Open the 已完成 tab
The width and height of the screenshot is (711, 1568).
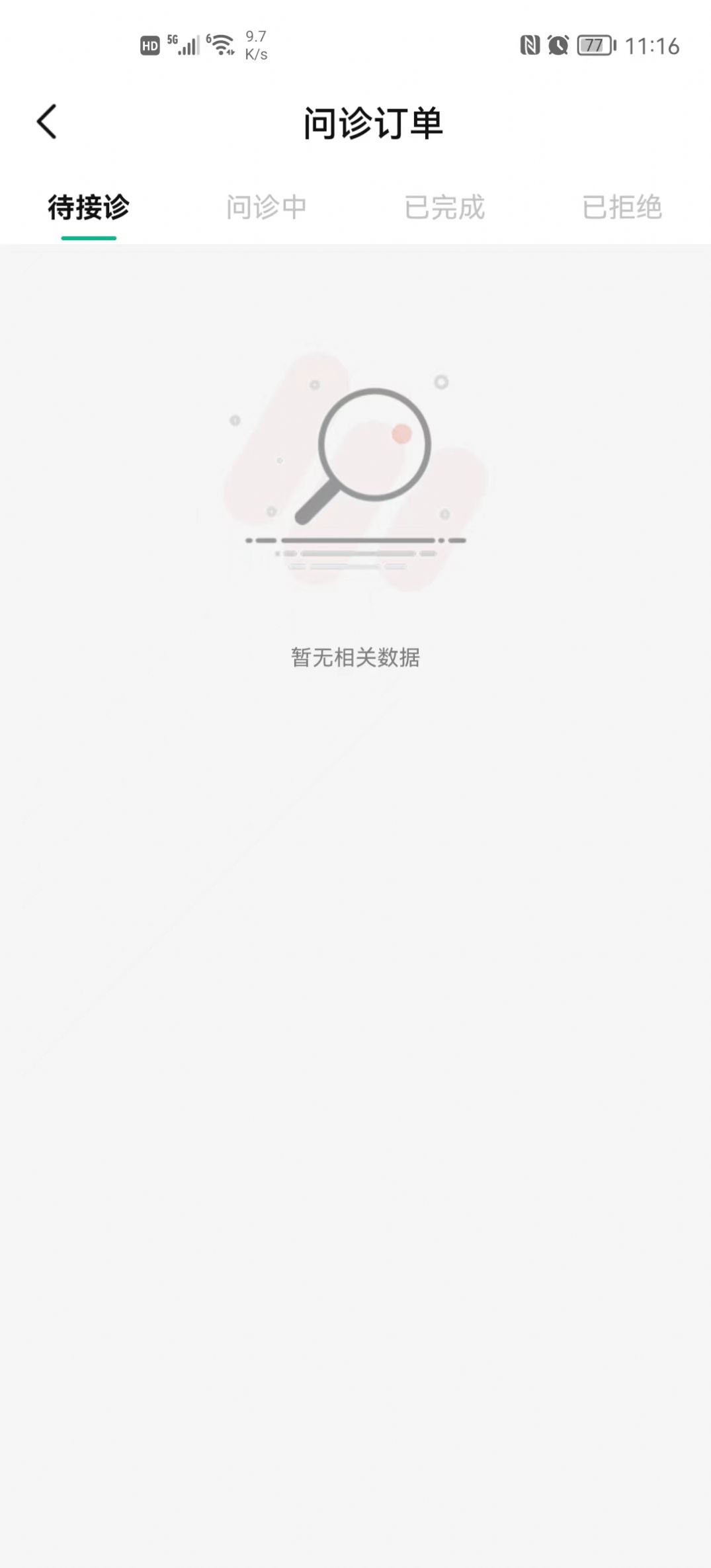click(x=444, y=208)
